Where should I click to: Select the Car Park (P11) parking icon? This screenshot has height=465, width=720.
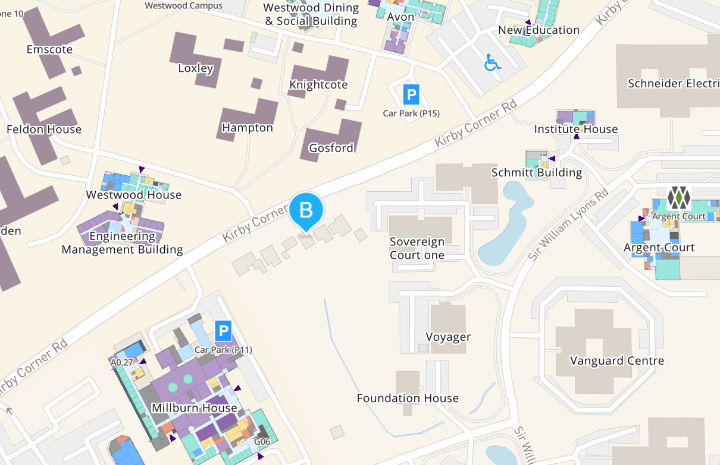point(224,331)
